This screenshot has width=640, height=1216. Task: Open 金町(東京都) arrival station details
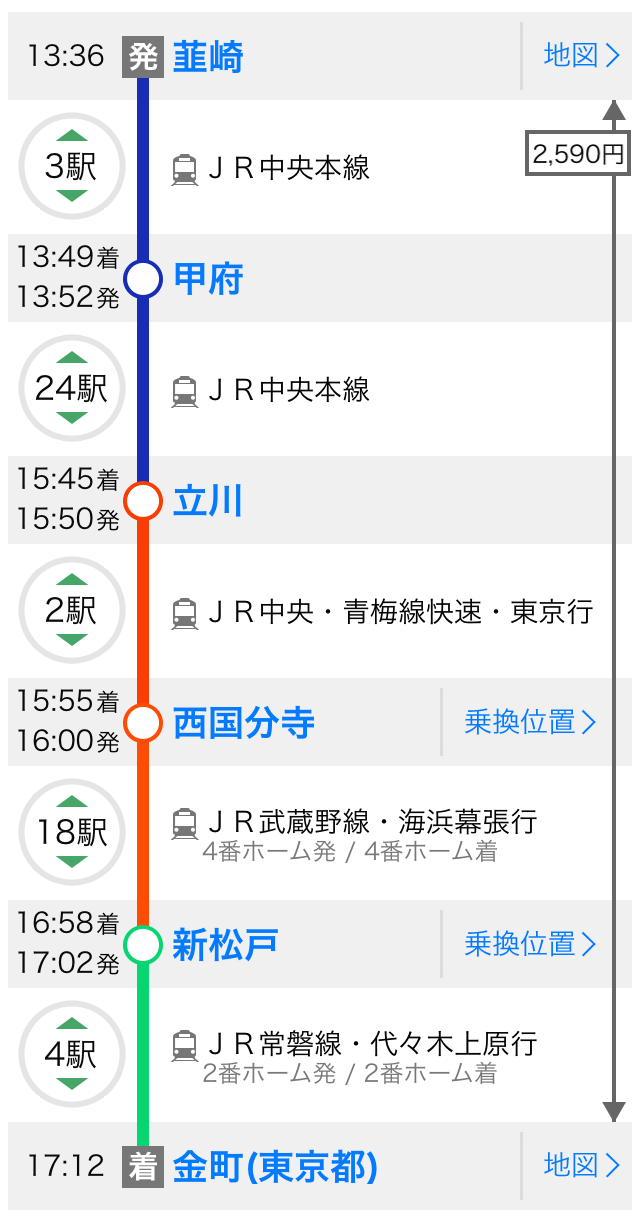[275, 1167]
